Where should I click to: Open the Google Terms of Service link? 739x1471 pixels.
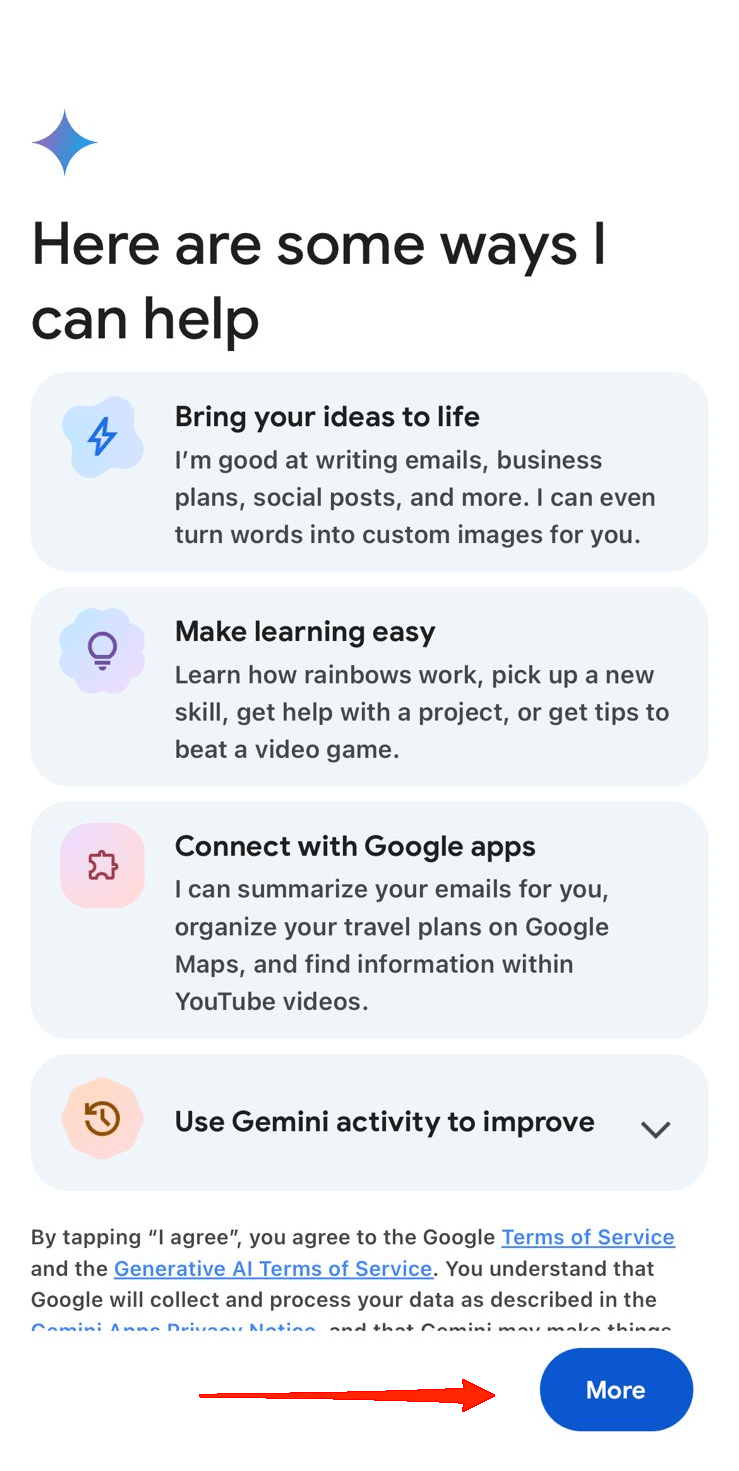pos(587,1237)
